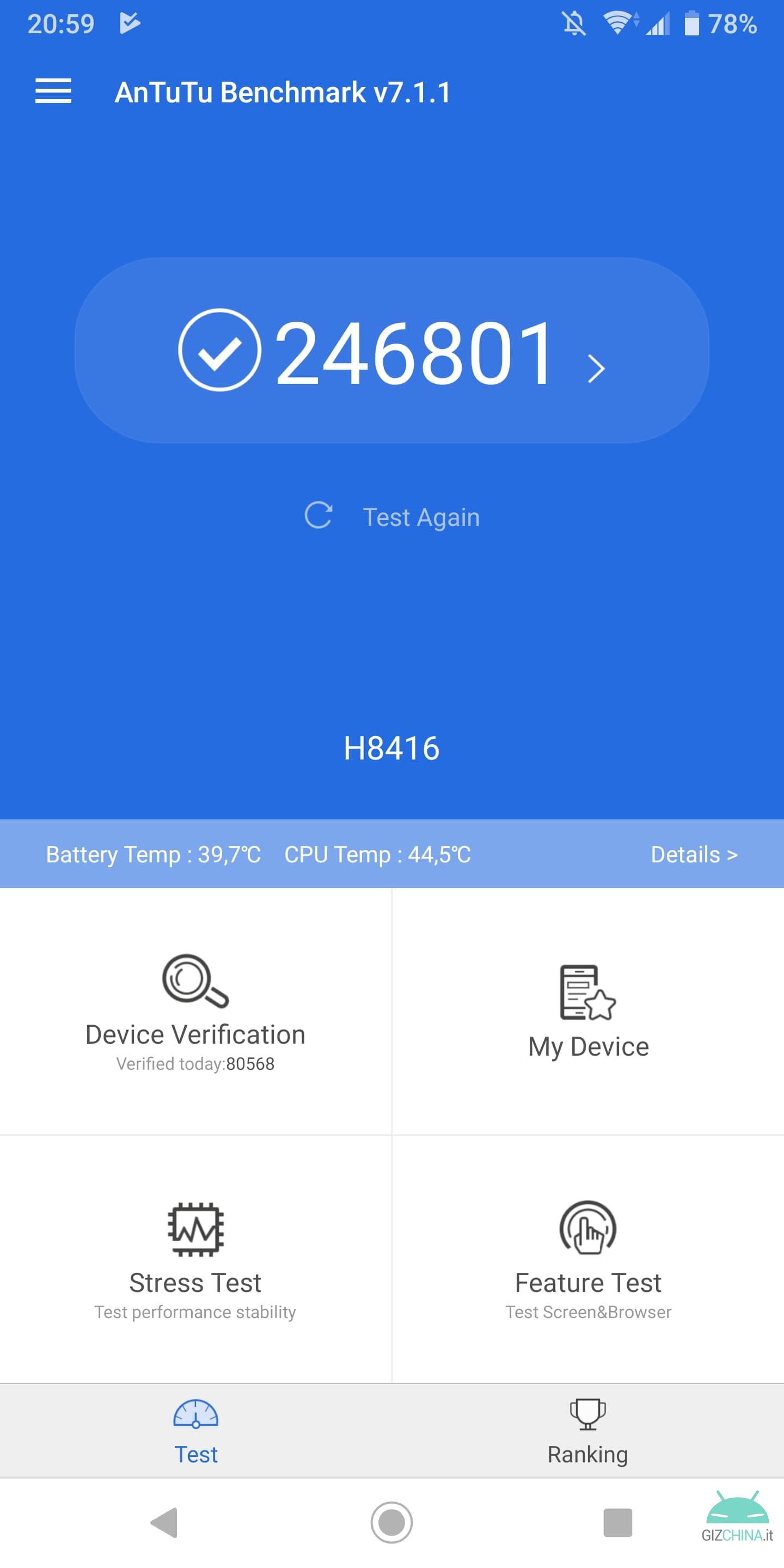
Task: Open temperature Details link
Action: [694, 854]
